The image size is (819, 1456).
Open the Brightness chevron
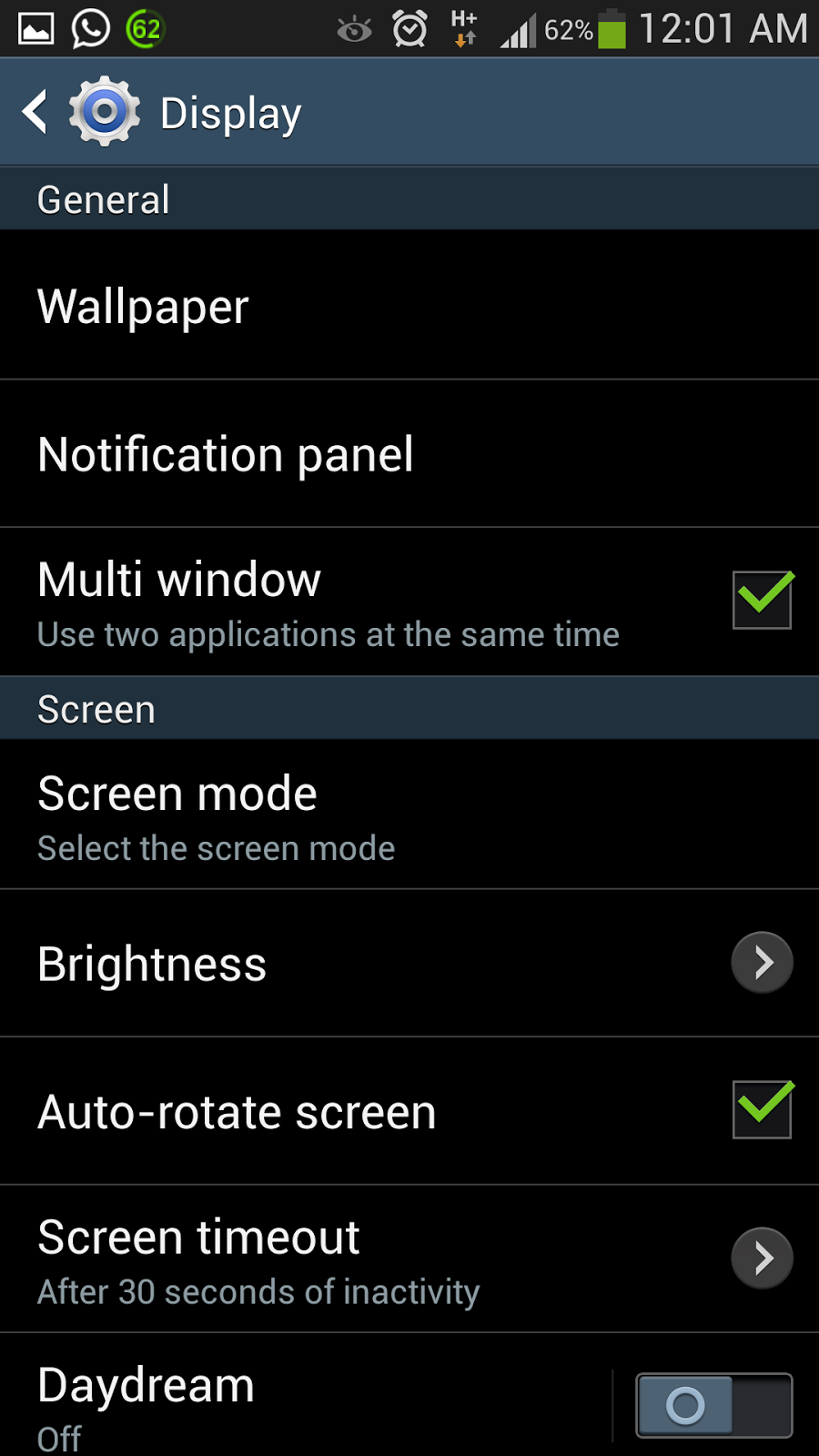click(763, 963)
